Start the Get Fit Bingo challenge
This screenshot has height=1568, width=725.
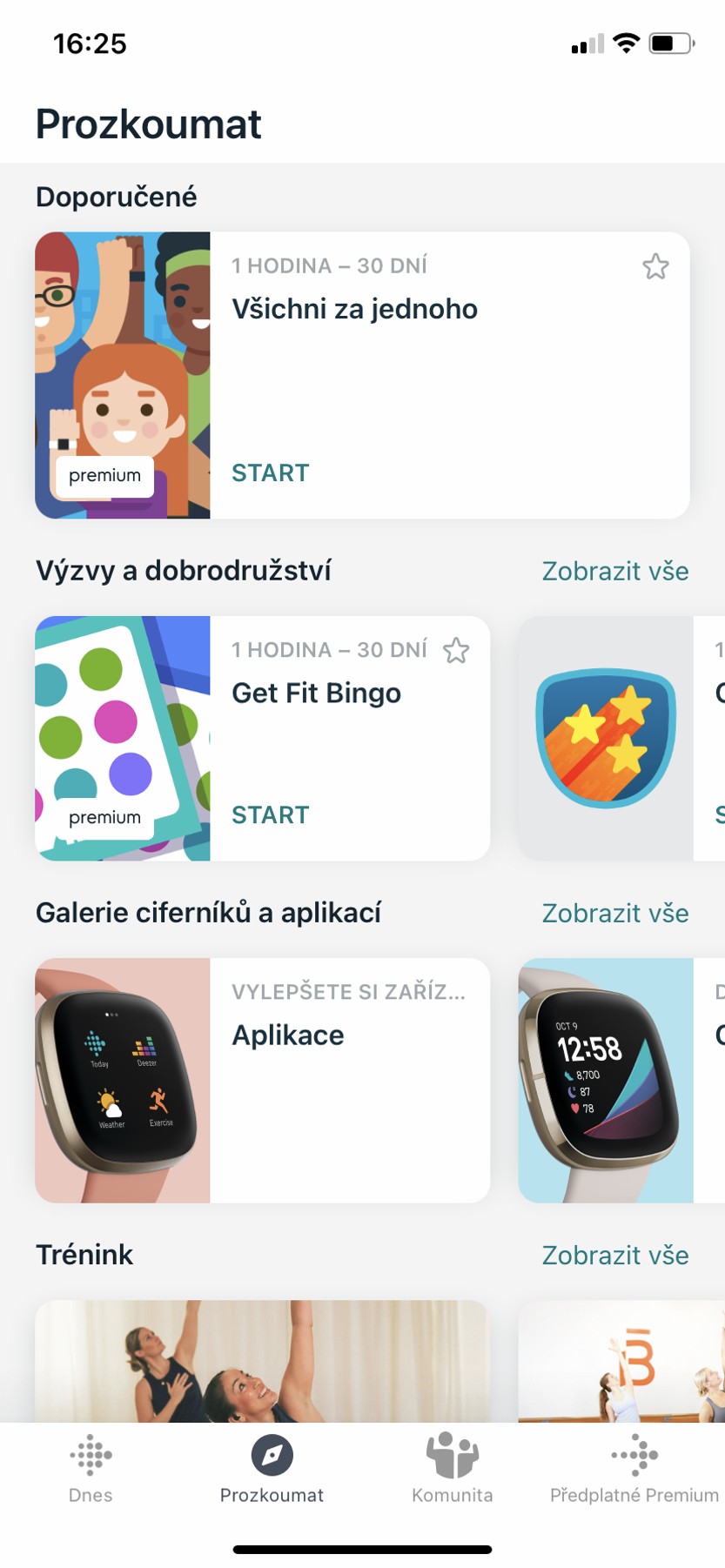pyautogui.click(x=270, y=814)
